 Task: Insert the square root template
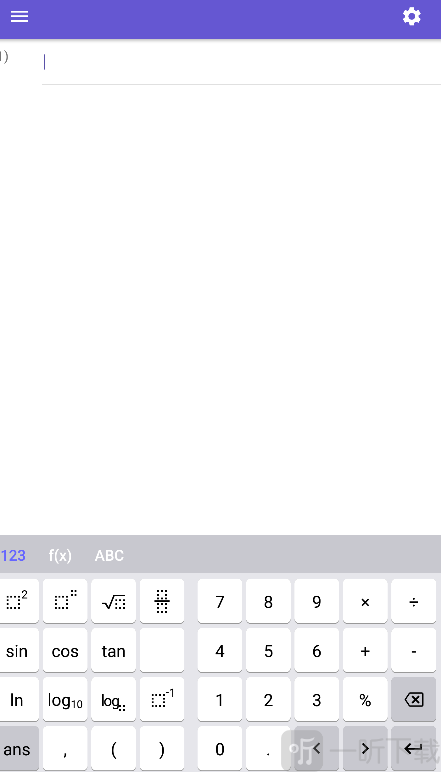coord(113,601)
